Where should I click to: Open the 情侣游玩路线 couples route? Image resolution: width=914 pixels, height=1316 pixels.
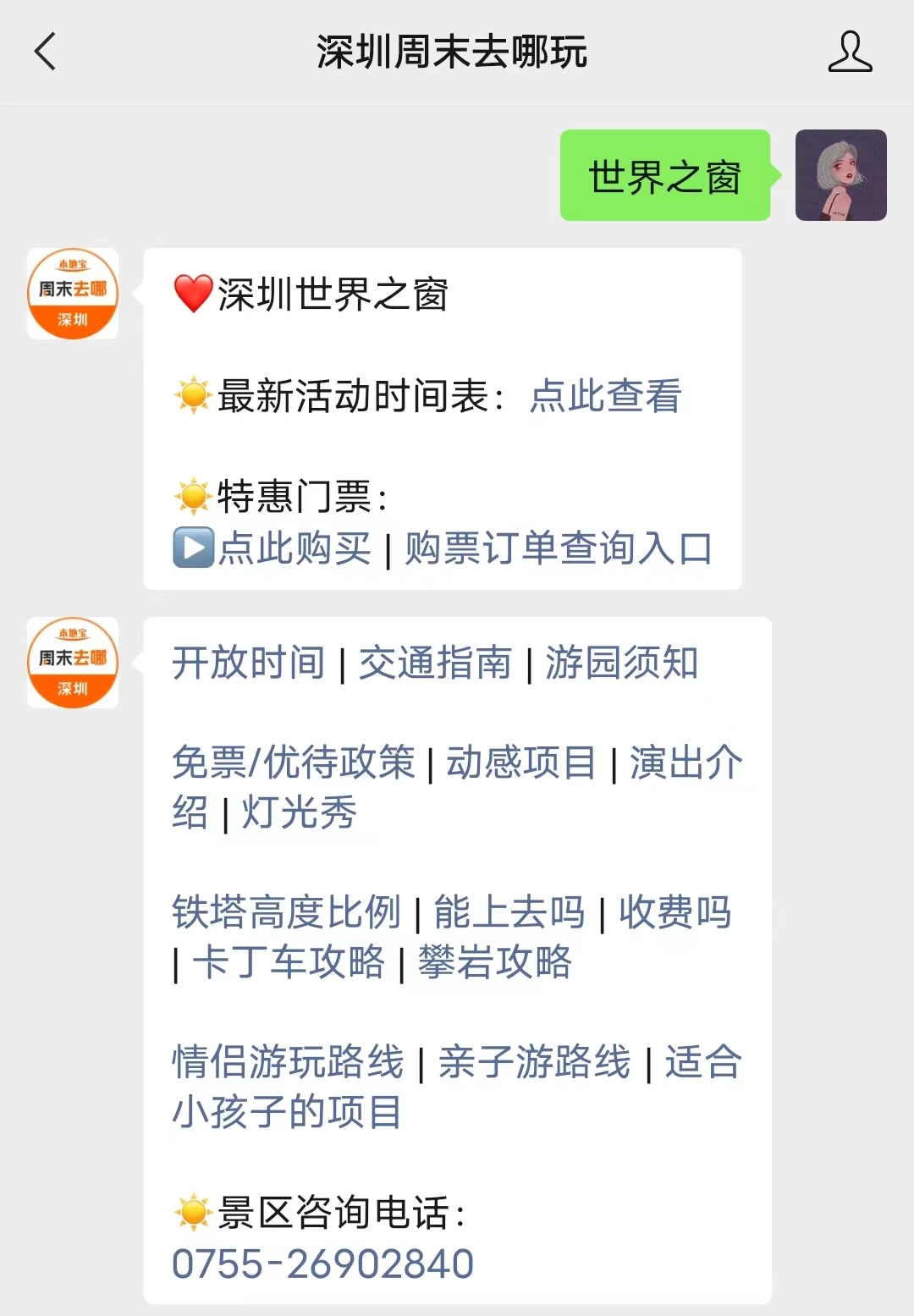pos(288,1063)
